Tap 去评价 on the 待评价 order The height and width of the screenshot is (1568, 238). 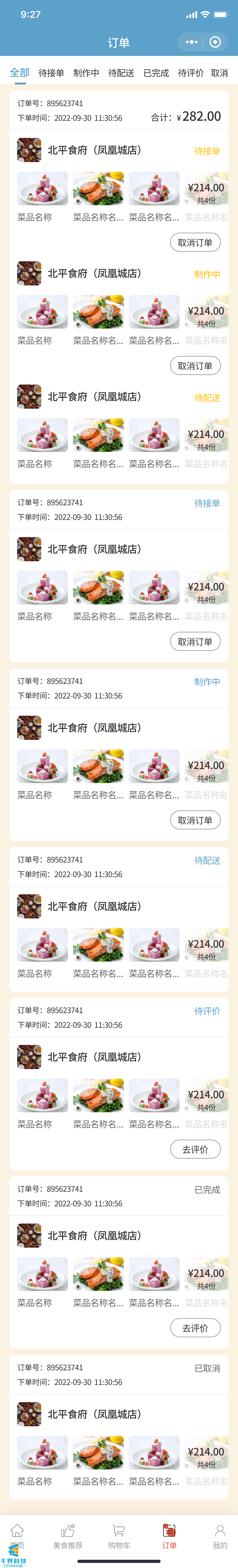195,1149
